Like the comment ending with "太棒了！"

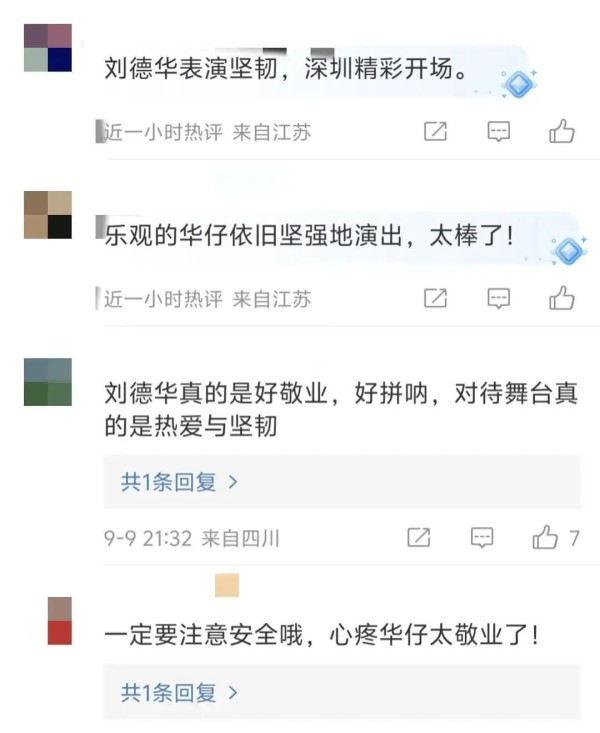click(x=562, y=297)
